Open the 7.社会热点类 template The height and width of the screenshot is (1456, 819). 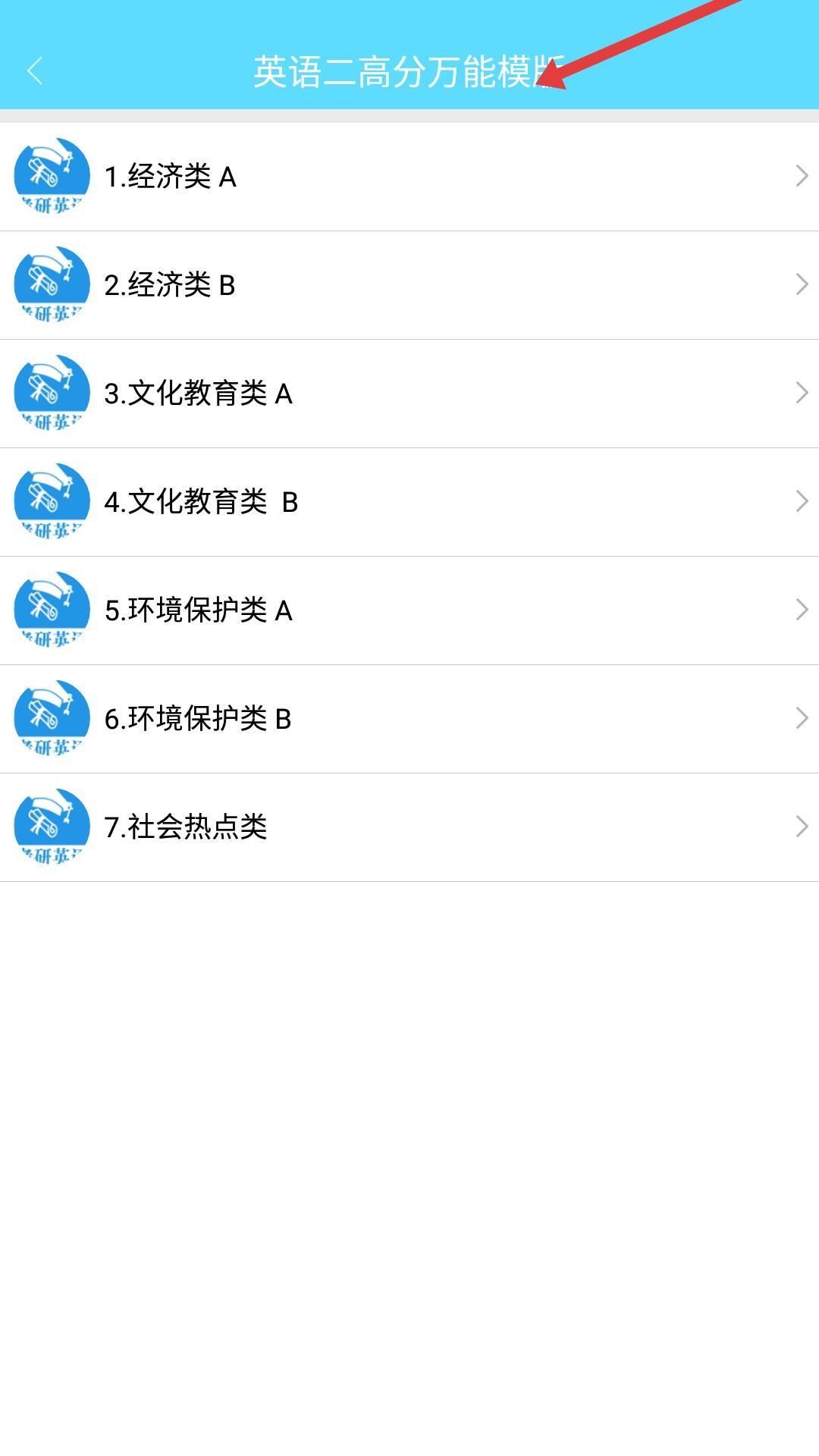409,827
